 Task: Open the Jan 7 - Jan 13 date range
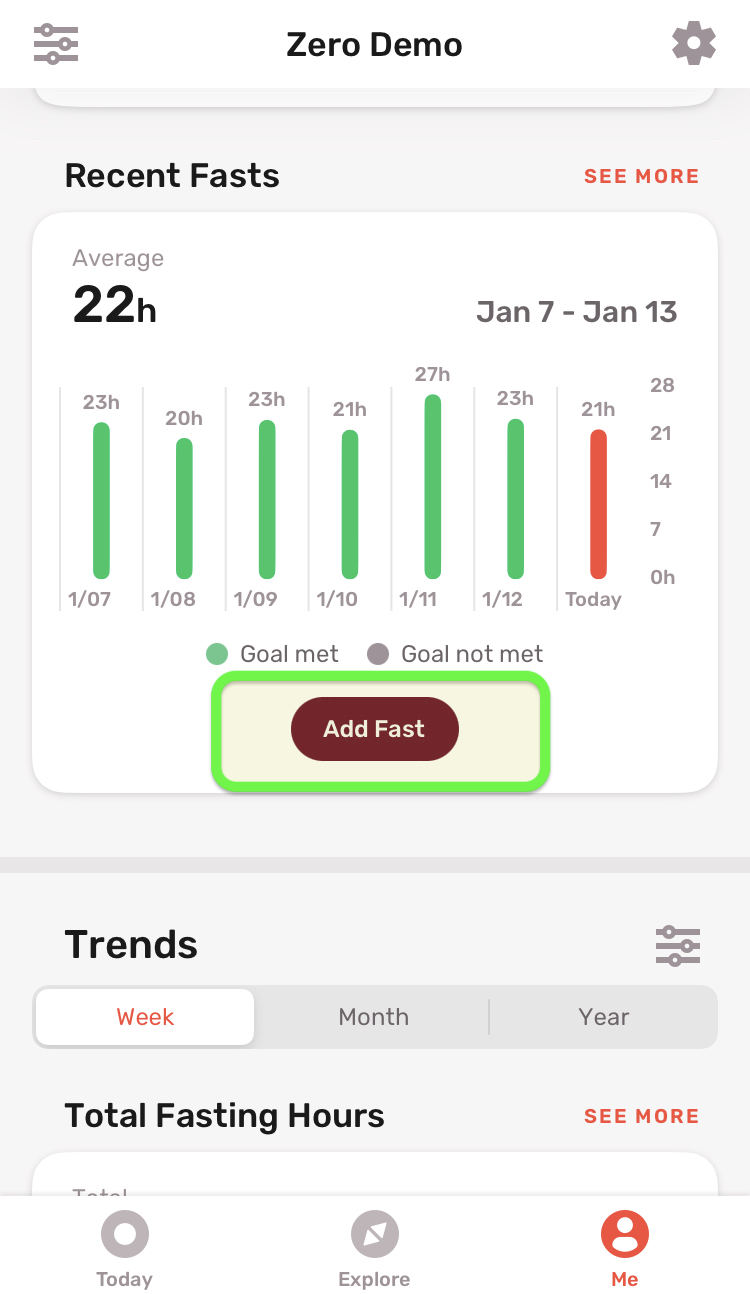577,311
